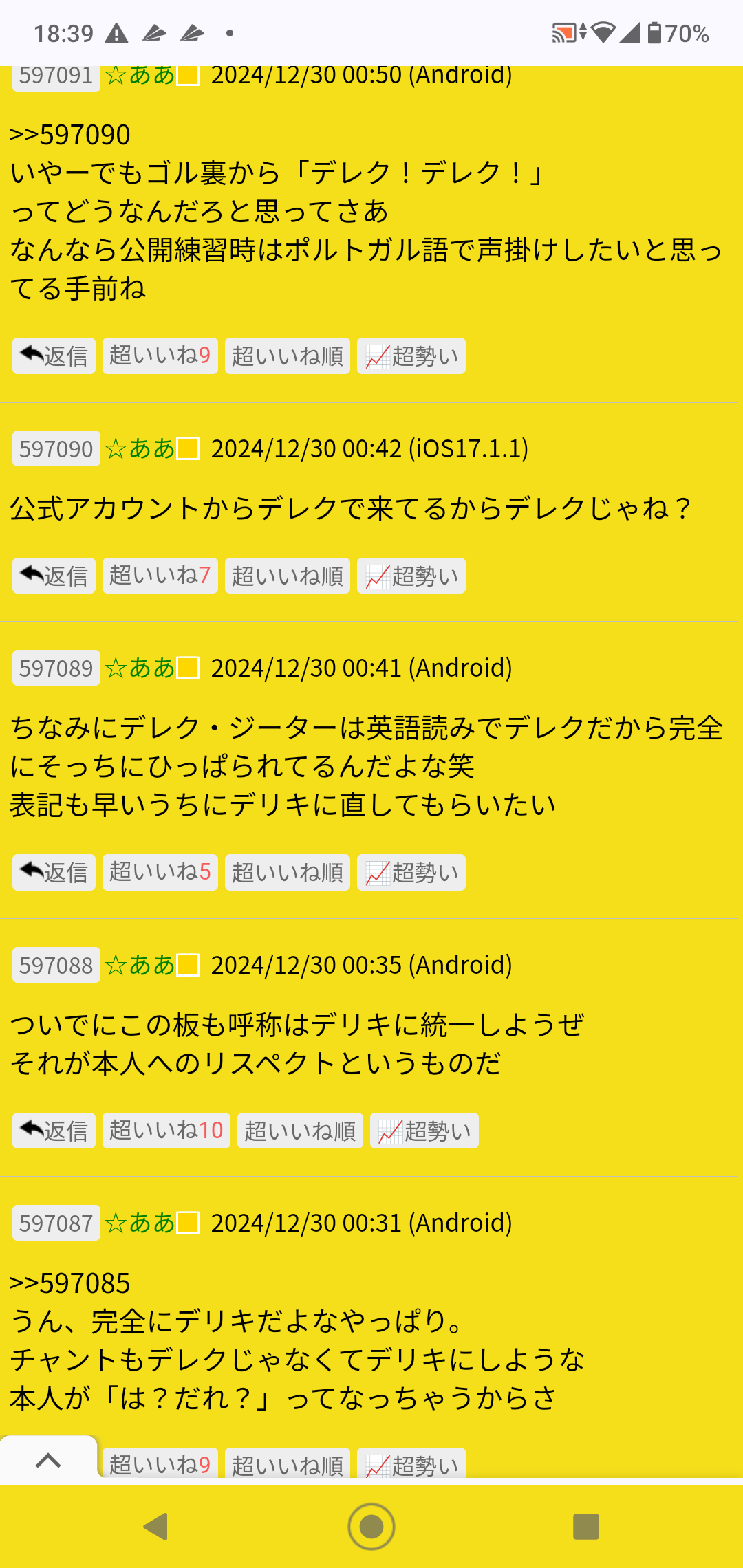
Task: Open anchor link >>597085
Action: [69, 1283]
